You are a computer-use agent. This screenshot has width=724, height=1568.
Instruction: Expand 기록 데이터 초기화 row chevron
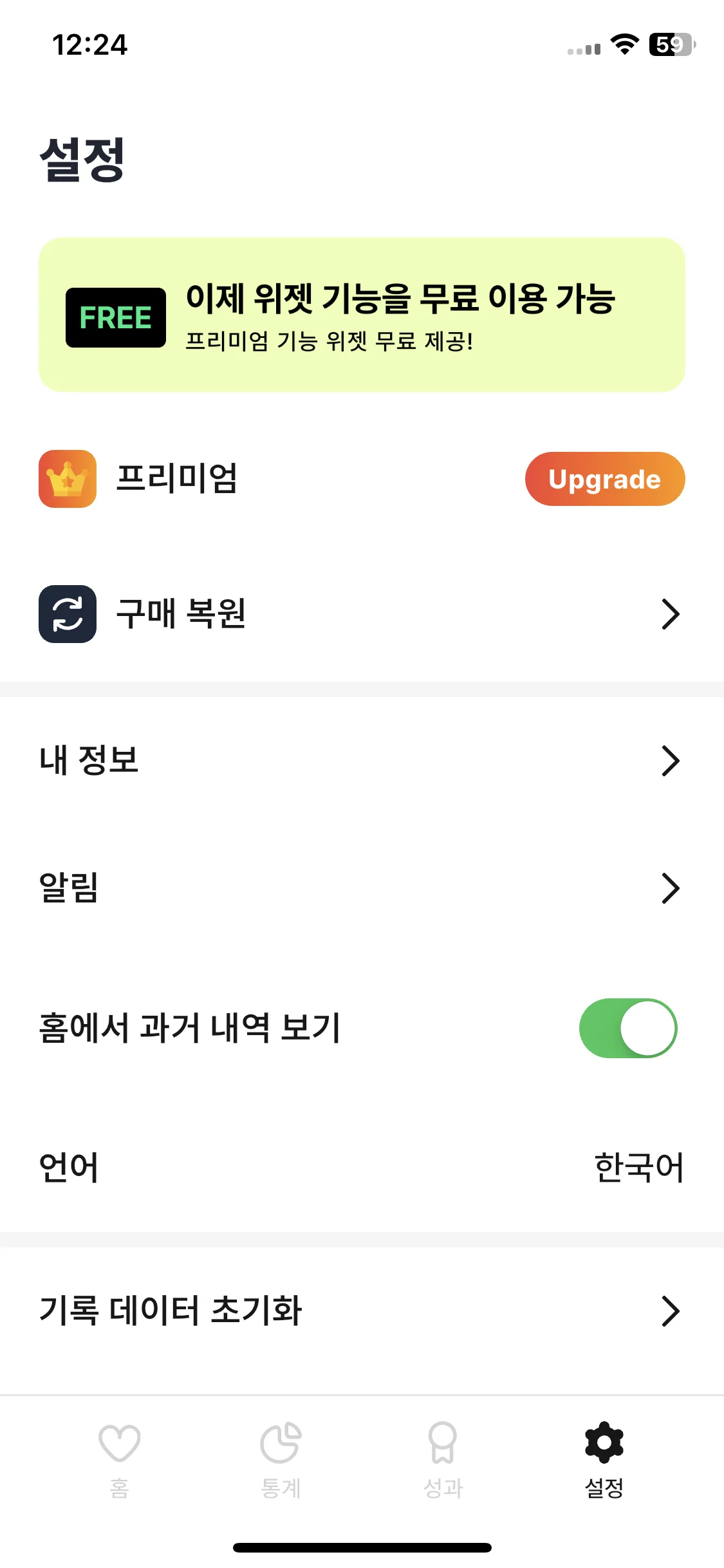(x=671, y=1310)
